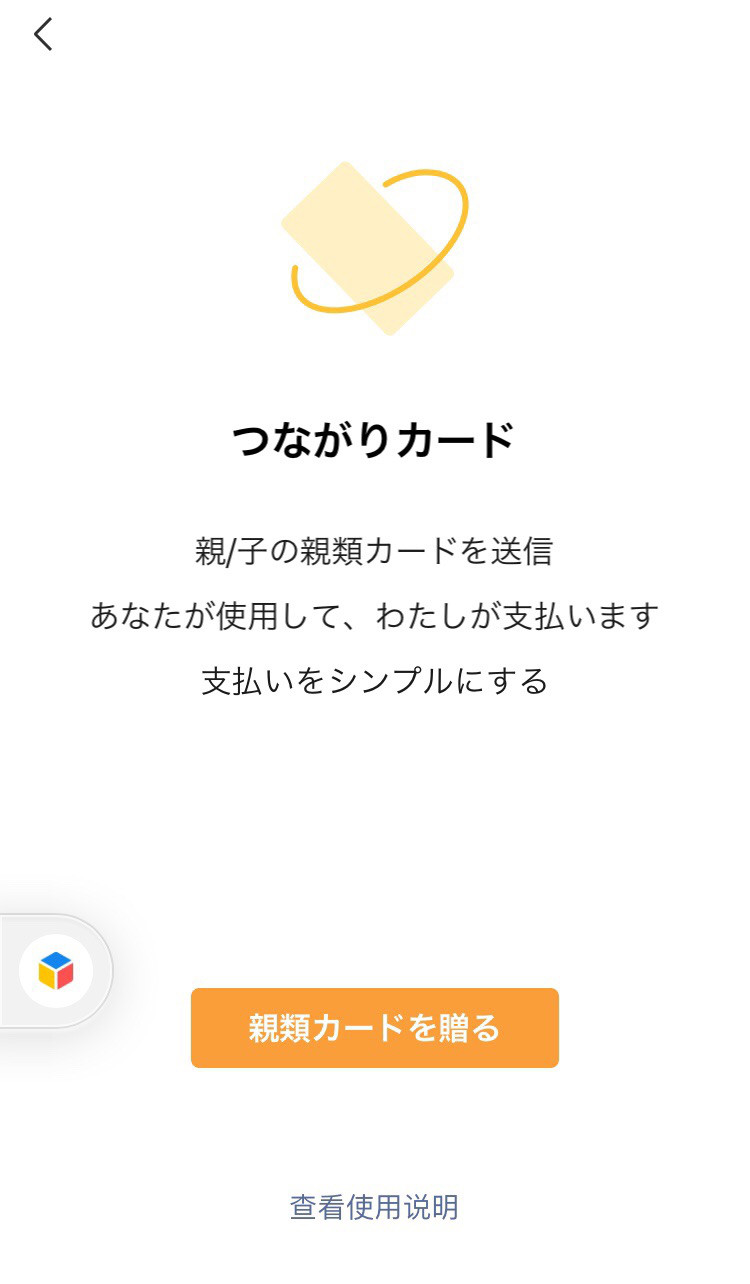Open the 查看使用说明 link
Image resolution: width=750 pixels, height=1284 pixels.
[374, 1207]
